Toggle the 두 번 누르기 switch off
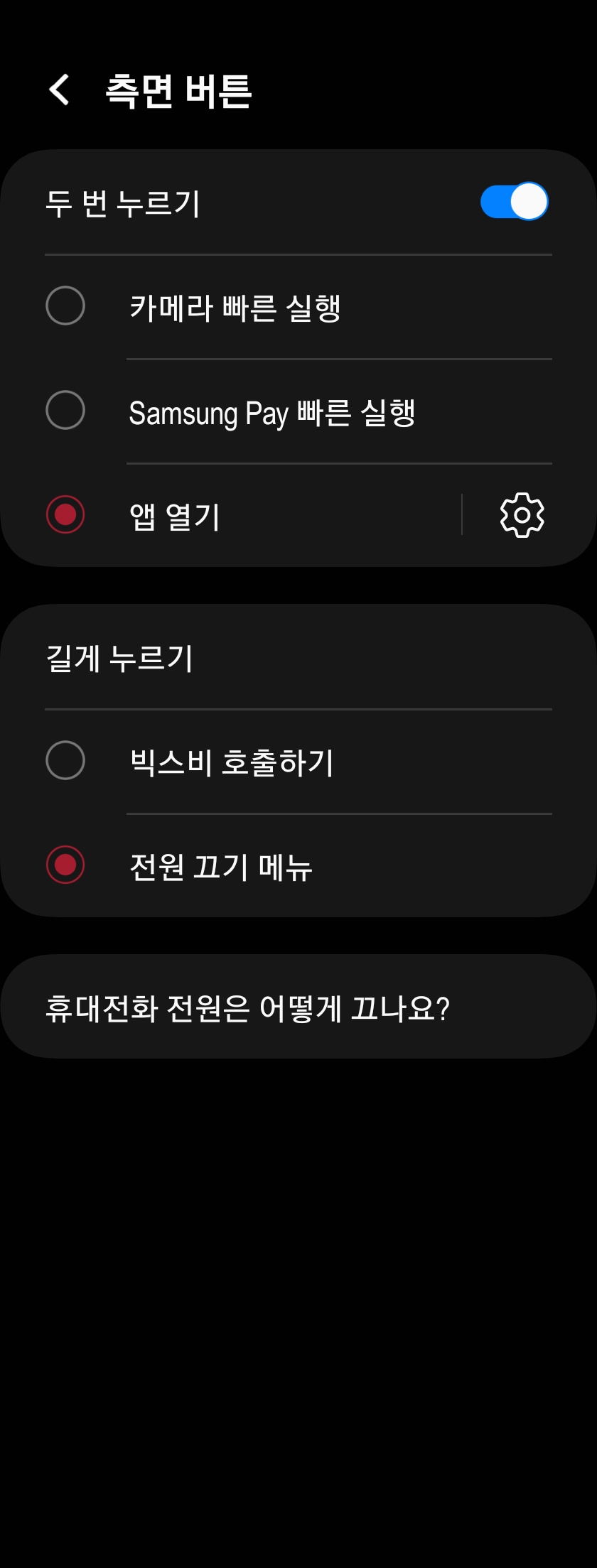This screenshot has width=597, height=1568. click(514, 202)
